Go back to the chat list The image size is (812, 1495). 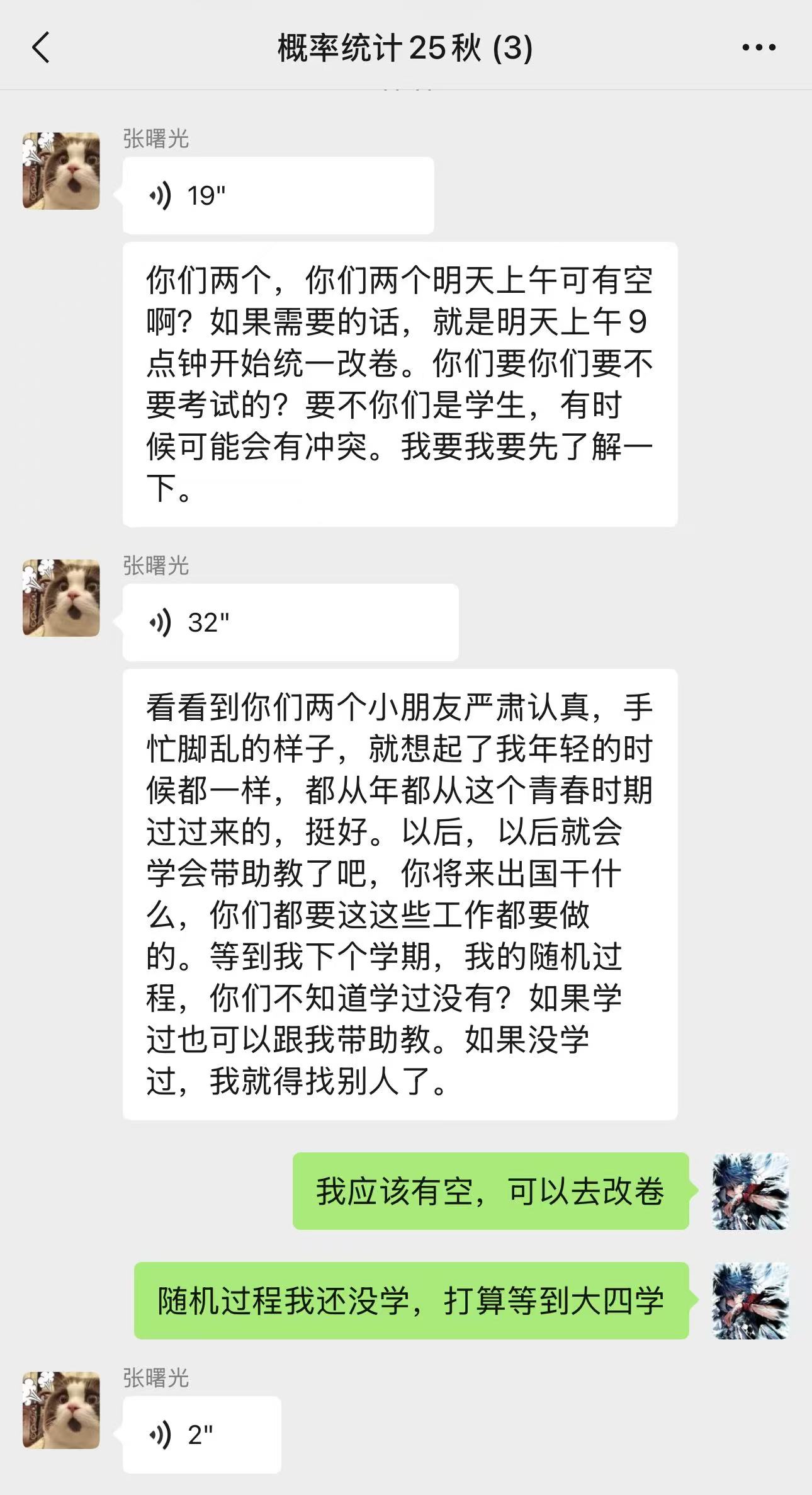[41, 48]
